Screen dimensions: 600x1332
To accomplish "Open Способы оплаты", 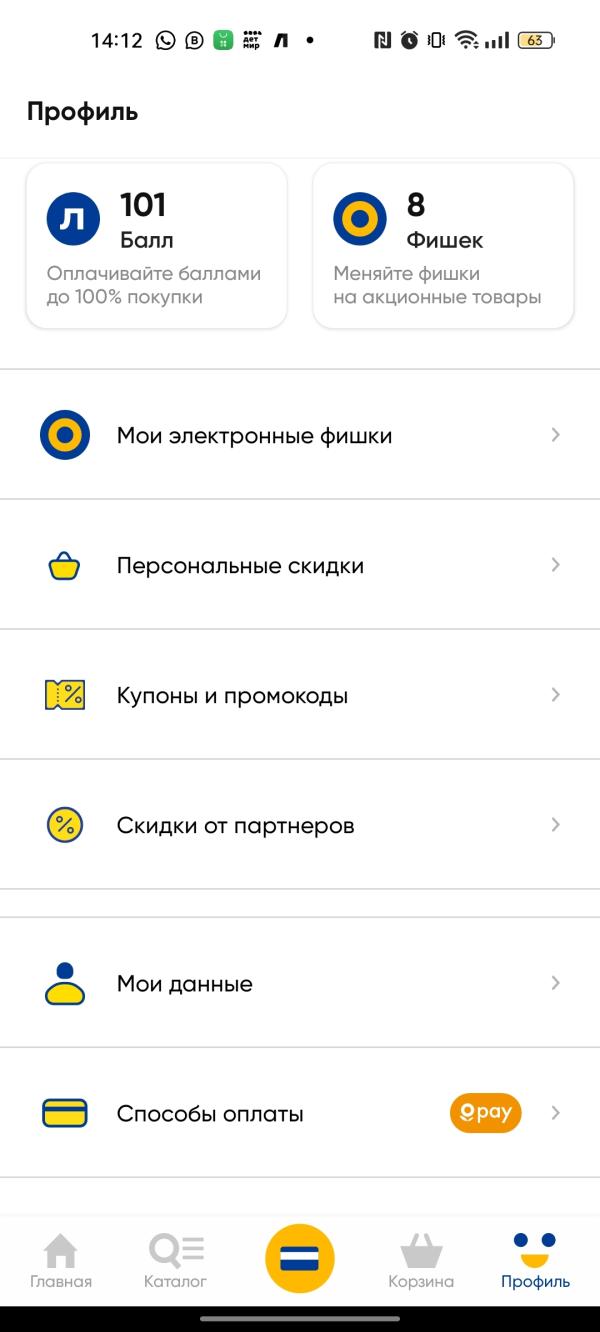I will pos(300,1113).
